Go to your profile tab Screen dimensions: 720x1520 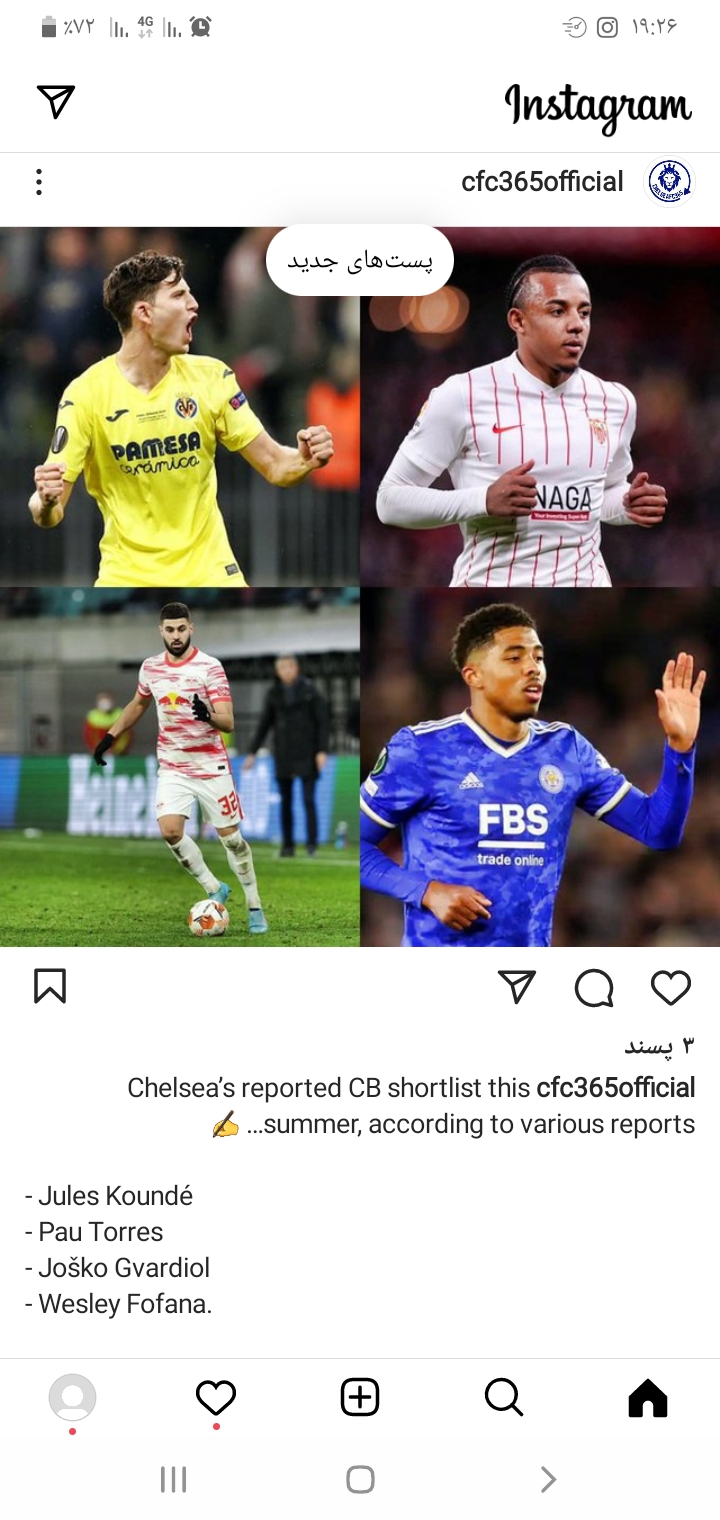point(72,1398)
